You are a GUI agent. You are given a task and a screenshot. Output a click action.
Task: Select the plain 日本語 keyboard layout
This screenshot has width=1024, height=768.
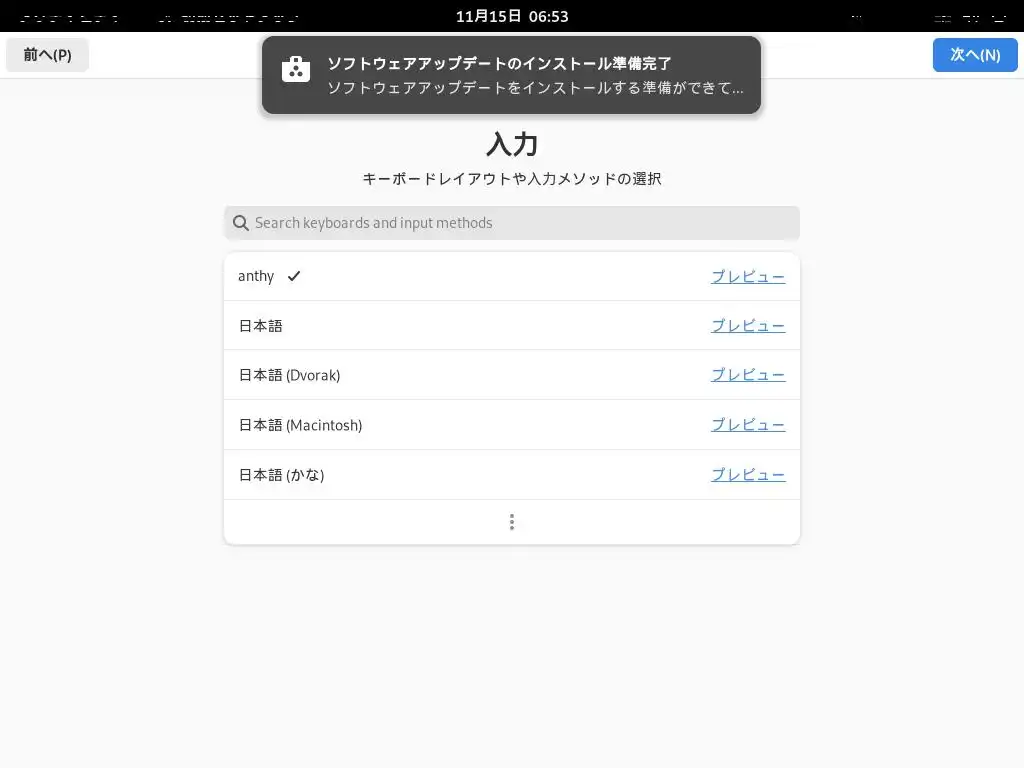[x=261, y=326]
